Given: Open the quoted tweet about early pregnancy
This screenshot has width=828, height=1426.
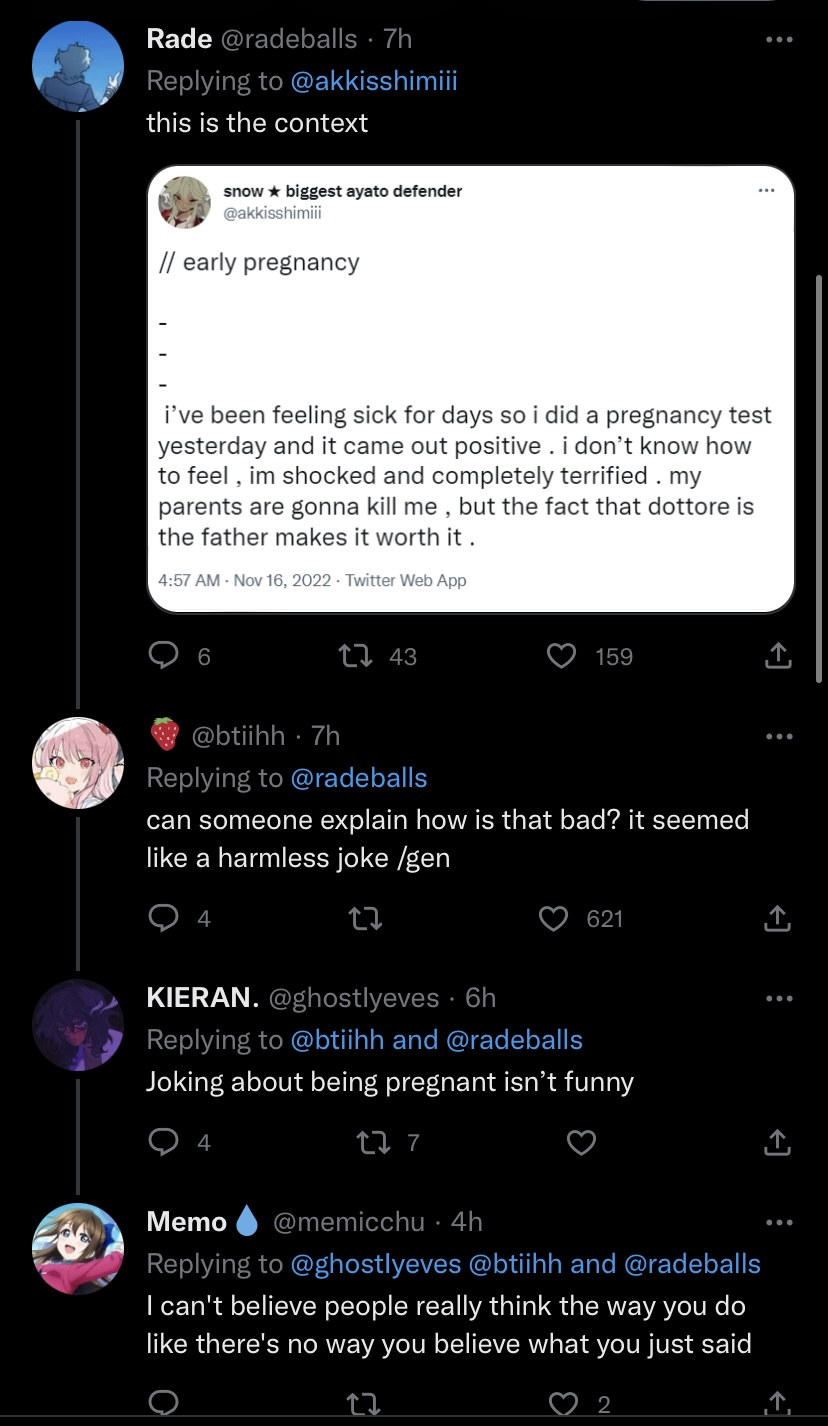Looking at the screenshot, I should point(471,389).
